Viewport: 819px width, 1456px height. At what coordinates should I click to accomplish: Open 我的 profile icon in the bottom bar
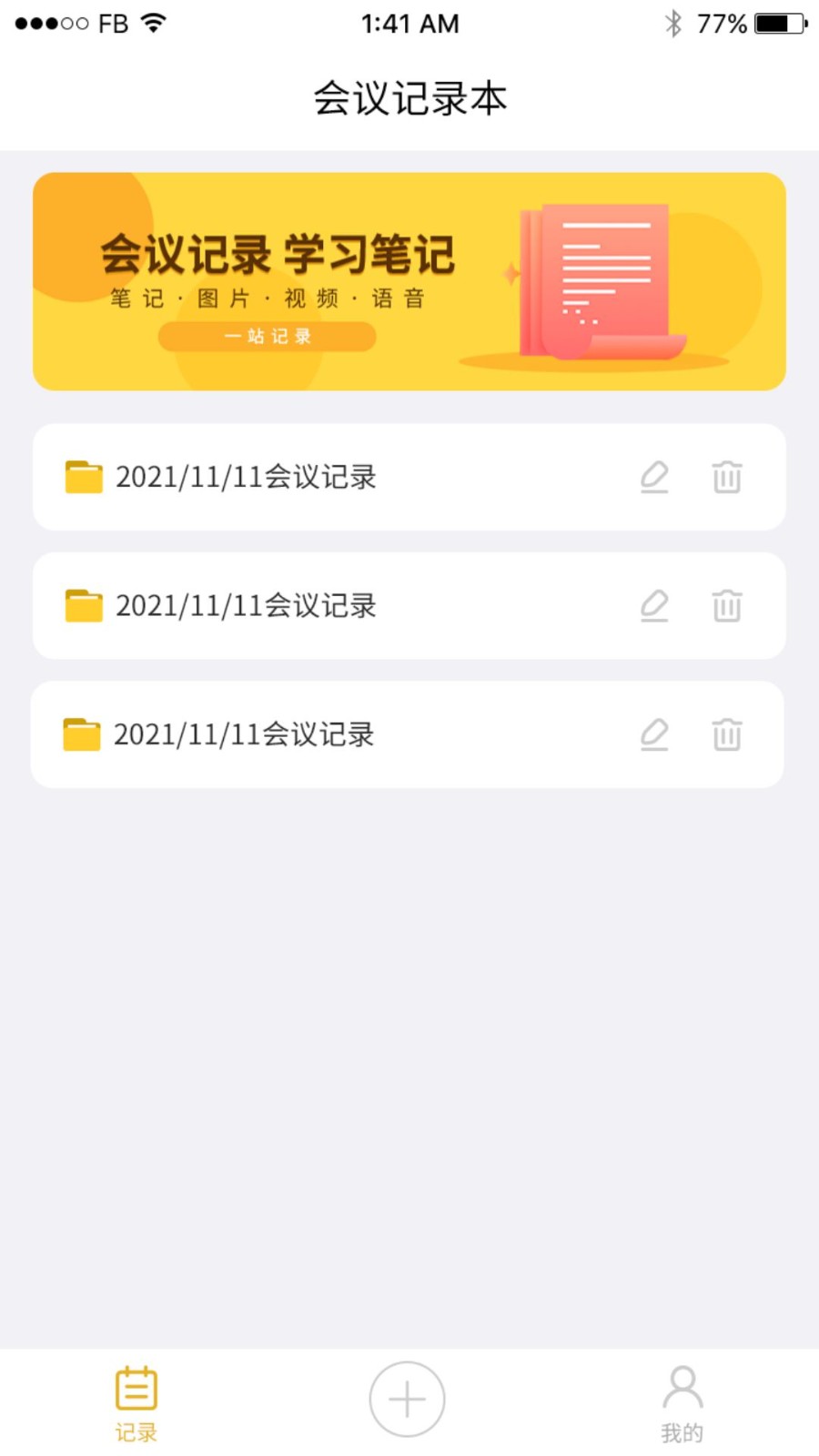682,1388
